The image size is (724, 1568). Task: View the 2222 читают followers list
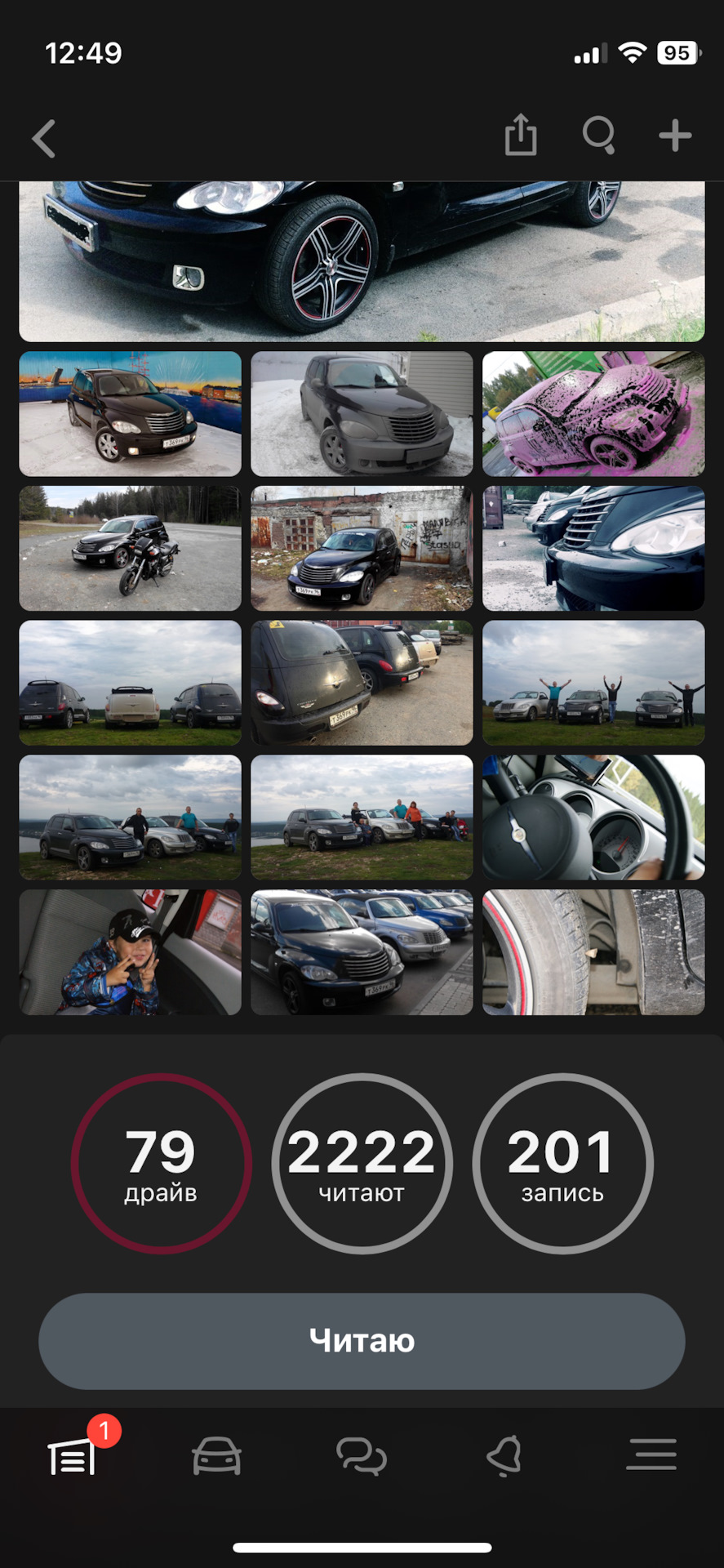pos(362,1163)
